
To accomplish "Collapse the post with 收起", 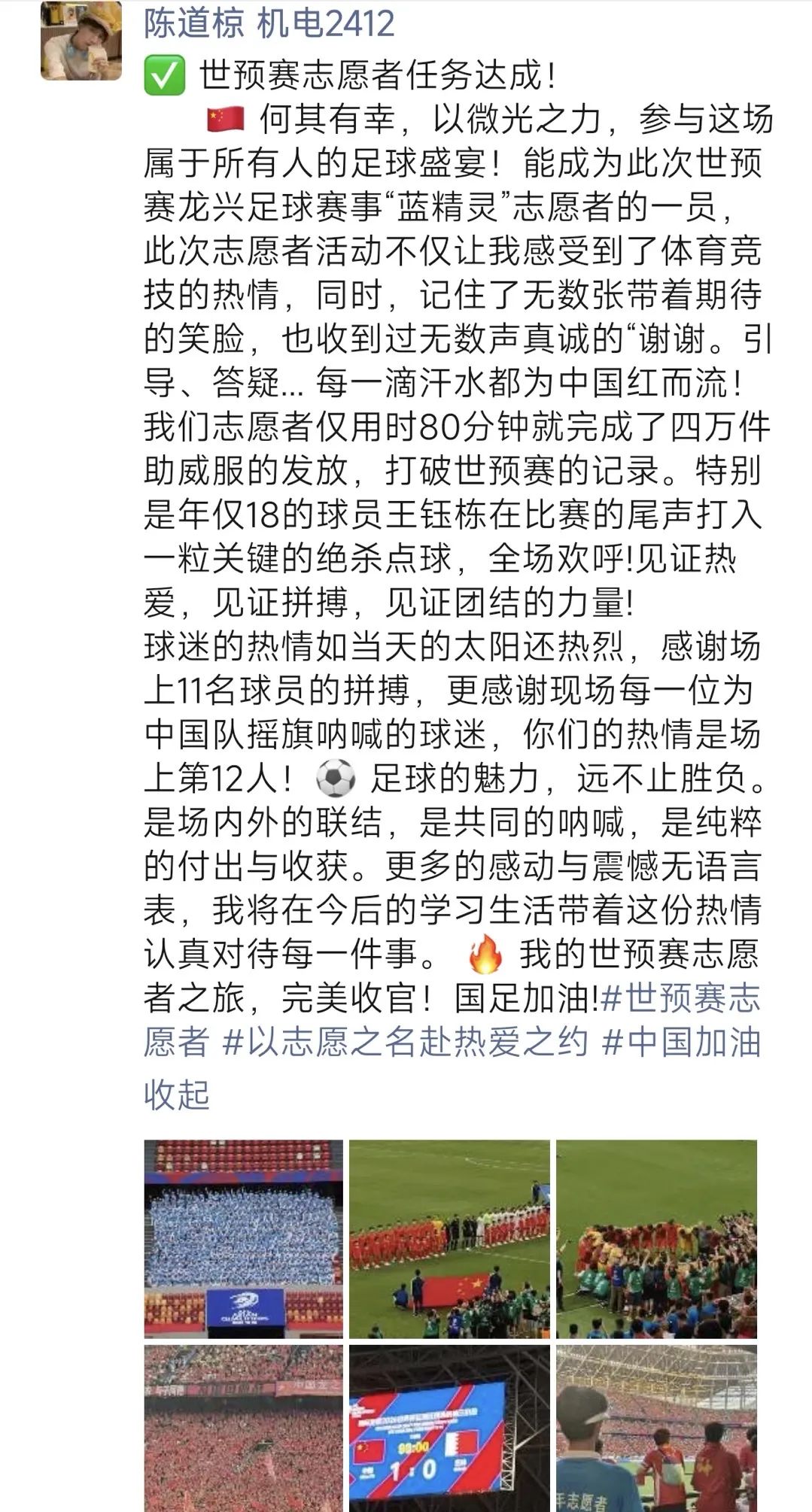I will [176, 1094].
